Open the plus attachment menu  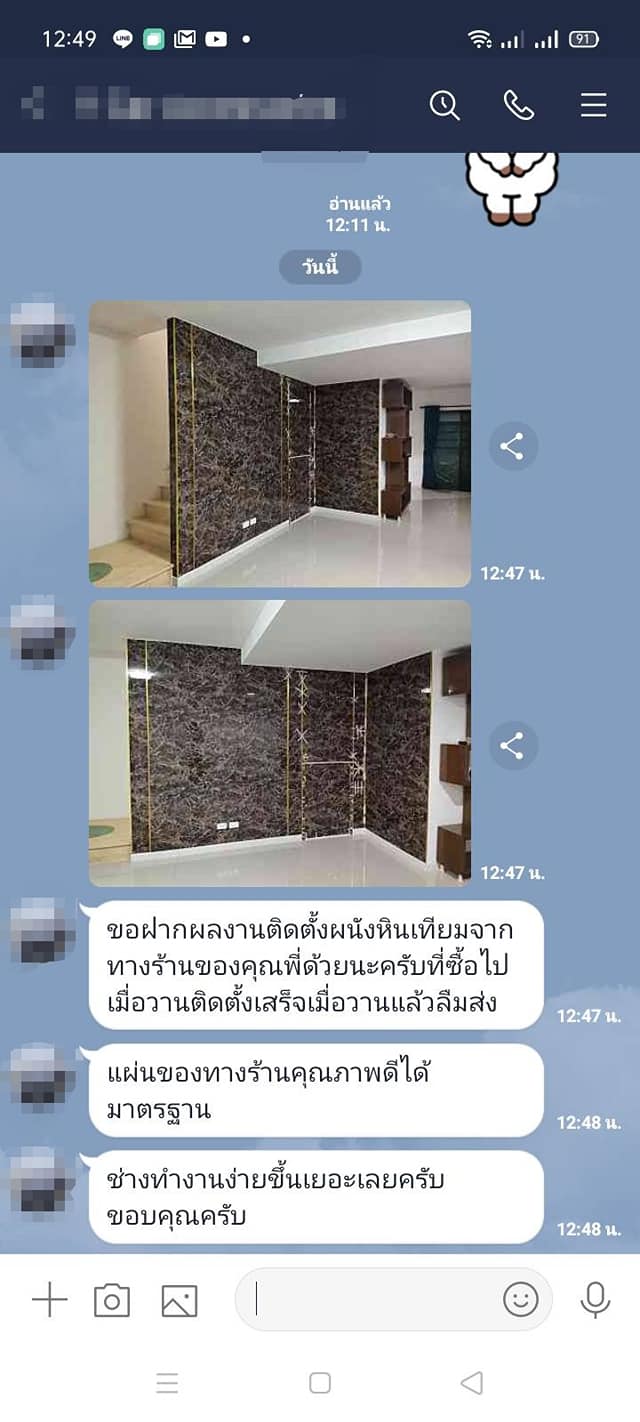pyautogui.click(x=49, y=1299)
